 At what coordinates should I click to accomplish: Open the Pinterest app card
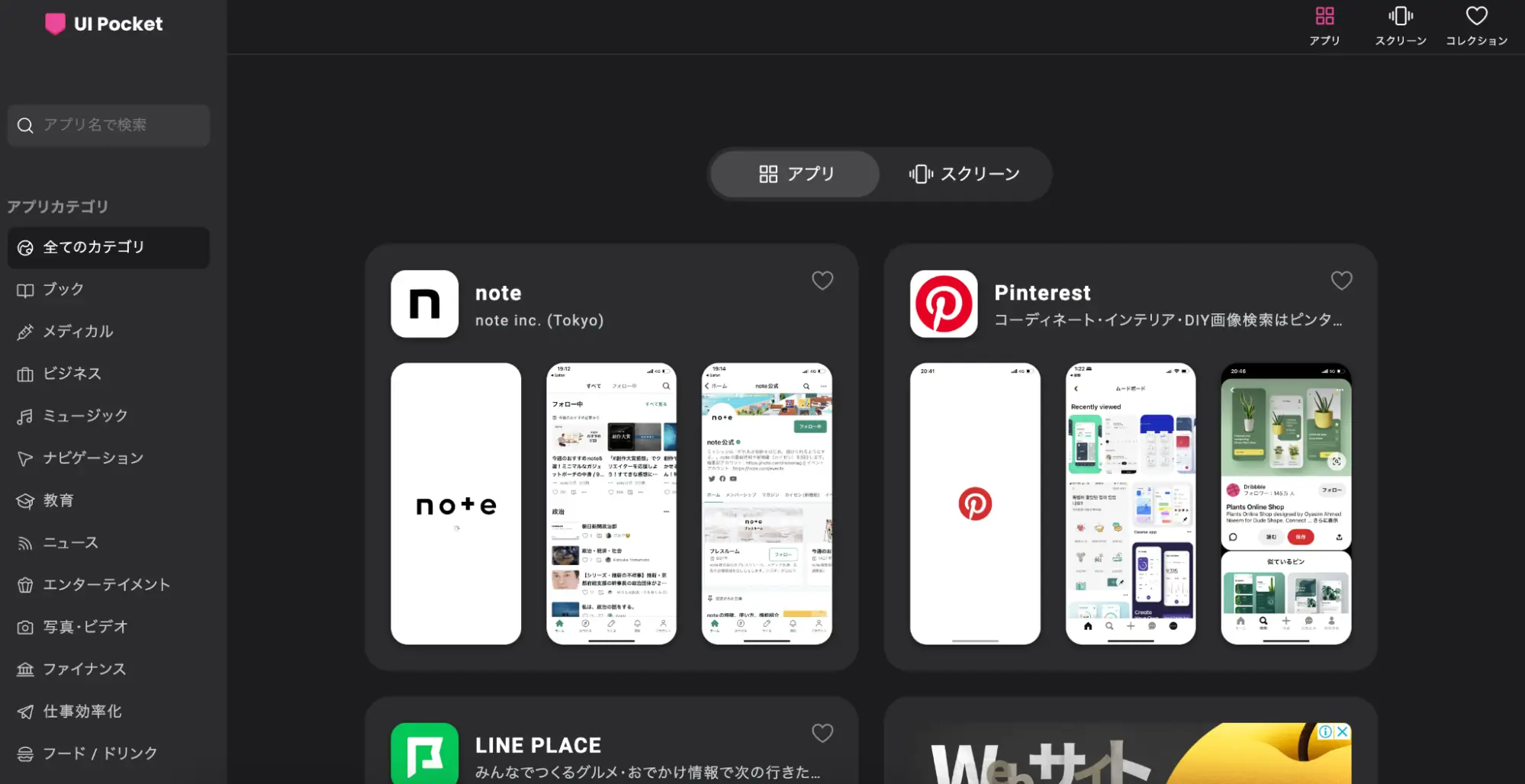click(1042, 294)
